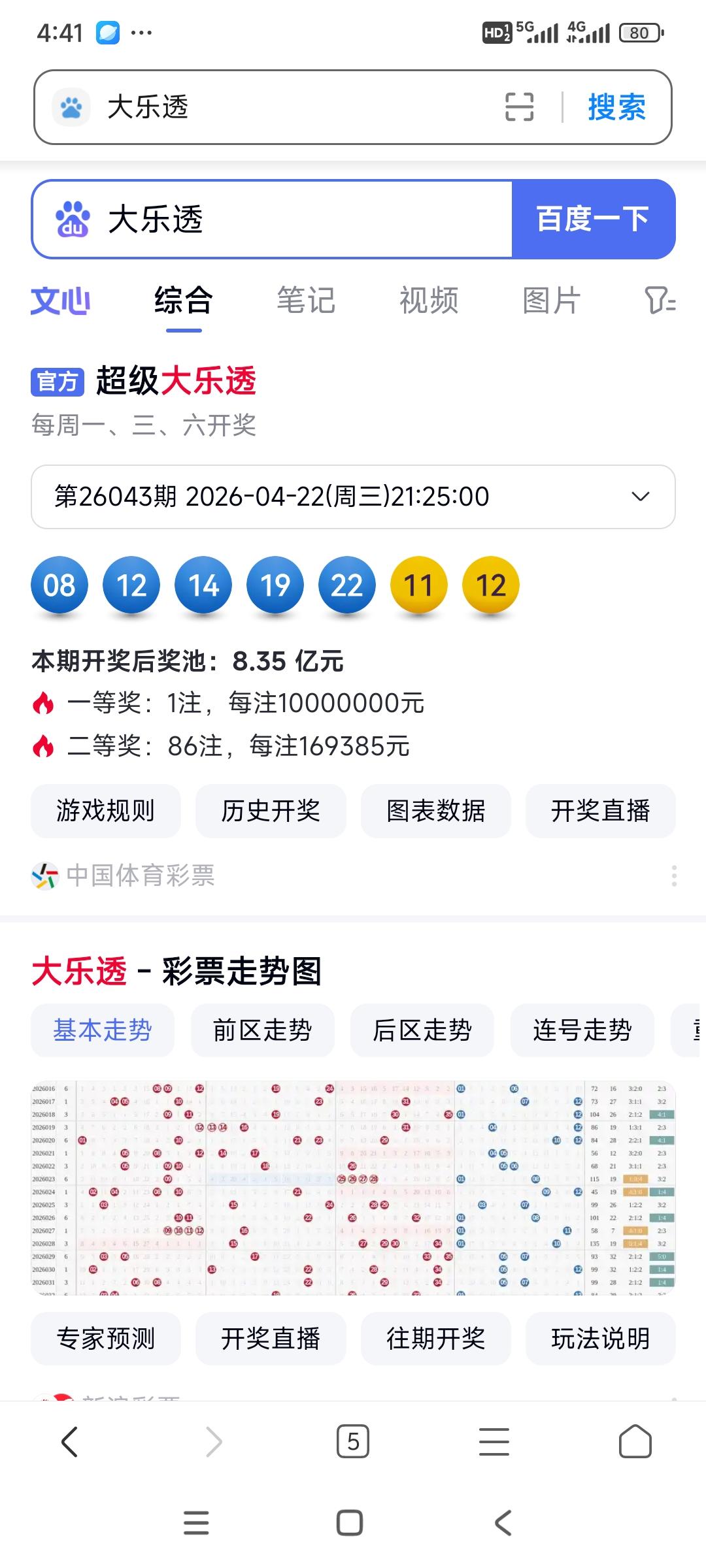Viewport: 706px width, 1568px height.
Task: Switch on the 前区走势 view
Action: click(x=261, y=1030)
